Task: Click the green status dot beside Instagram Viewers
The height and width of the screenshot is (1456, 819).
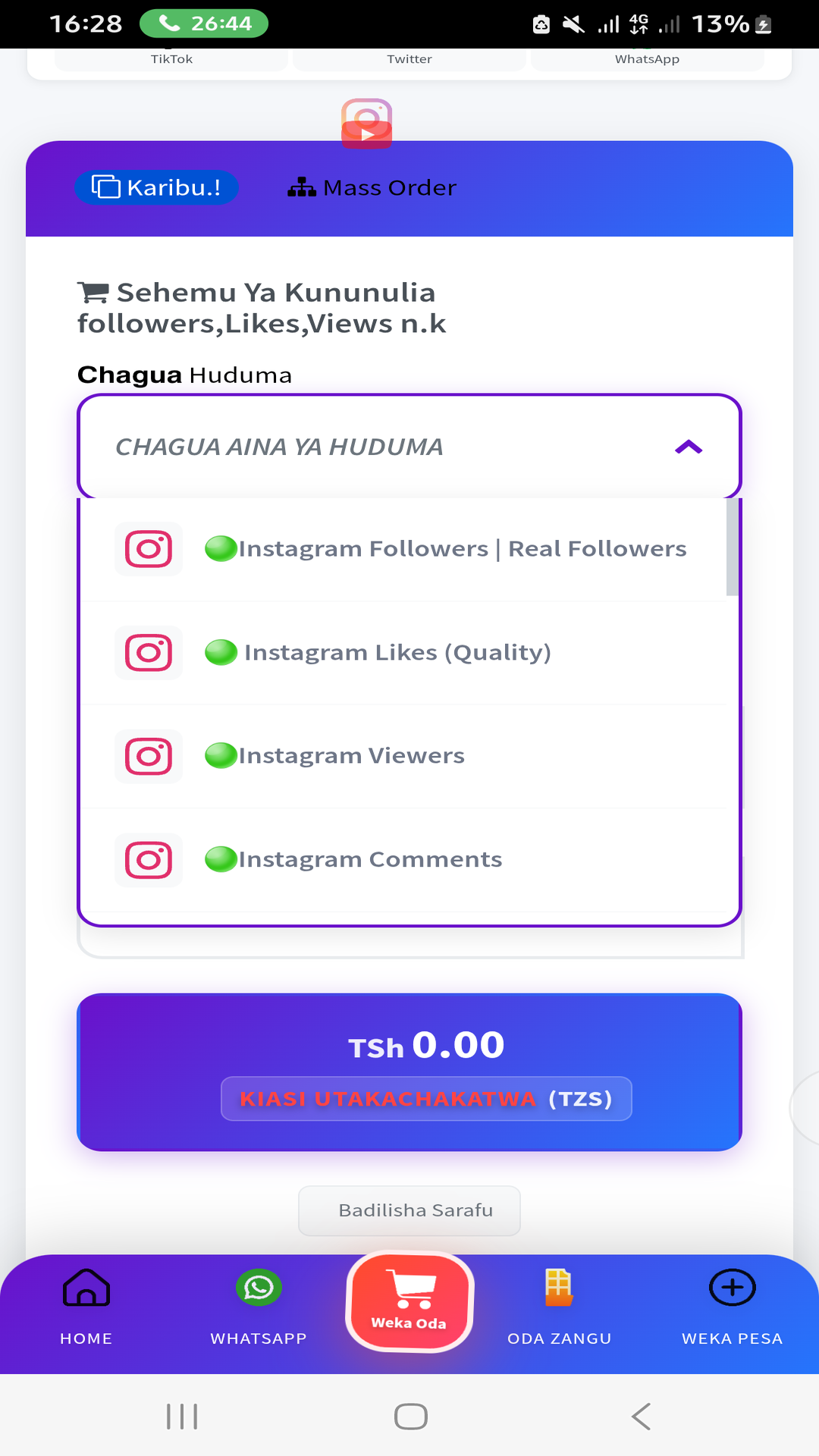Action: [220, 755]
